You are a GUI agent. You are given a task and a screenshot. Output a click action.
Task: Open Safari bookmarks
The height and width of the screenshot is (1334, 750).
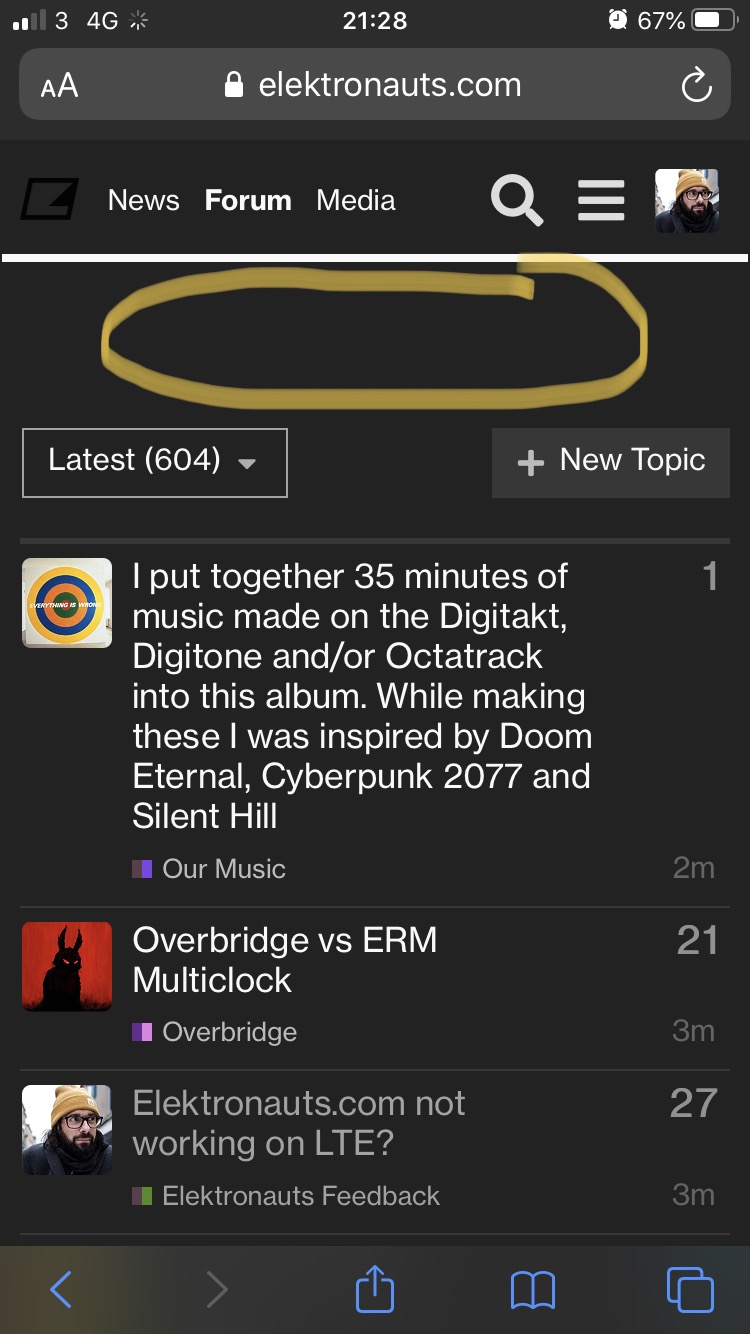click(x=532, y=1290)
